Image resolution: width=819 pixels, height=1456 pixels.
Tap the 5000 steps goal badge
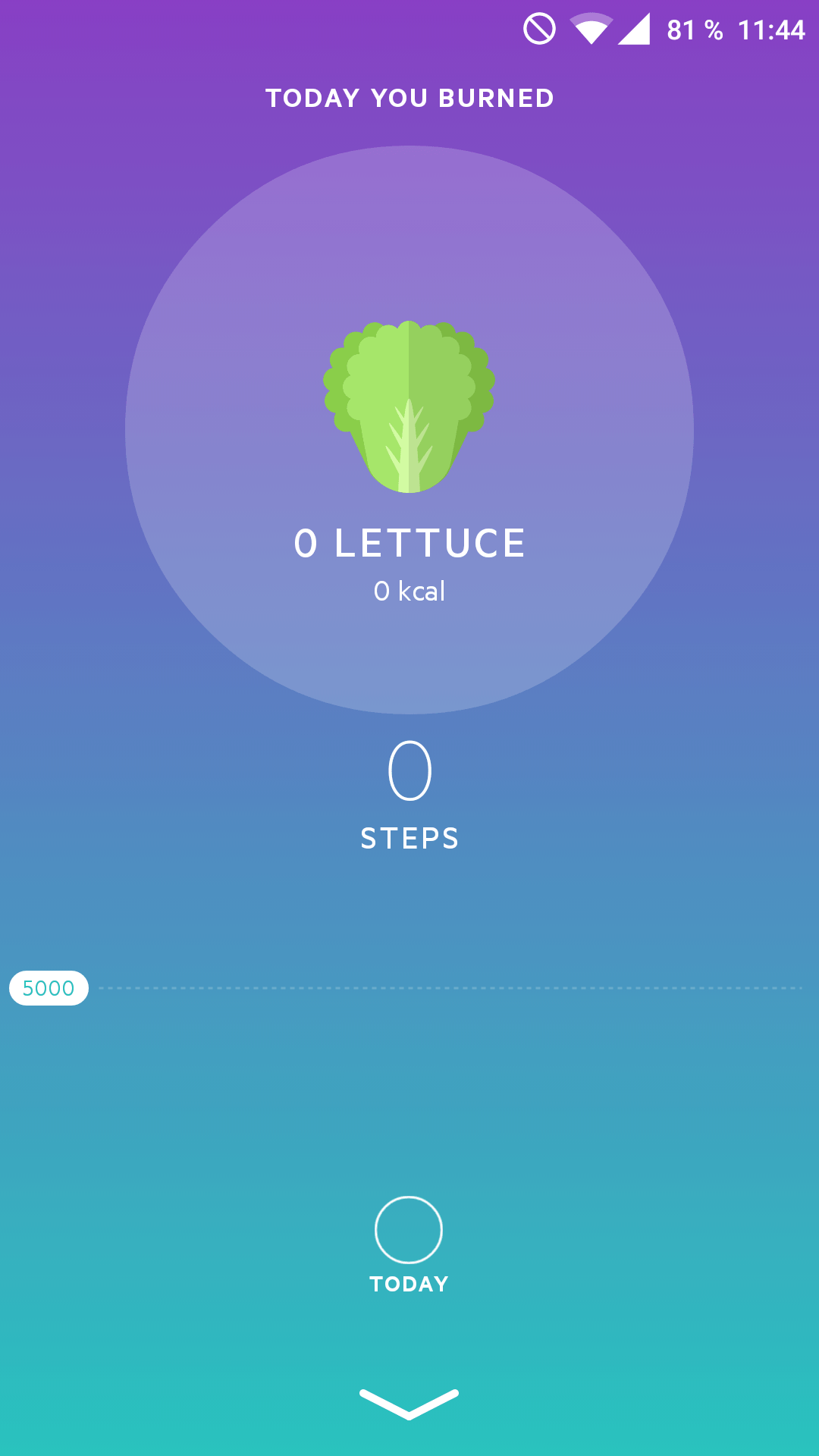pos(49,988)
